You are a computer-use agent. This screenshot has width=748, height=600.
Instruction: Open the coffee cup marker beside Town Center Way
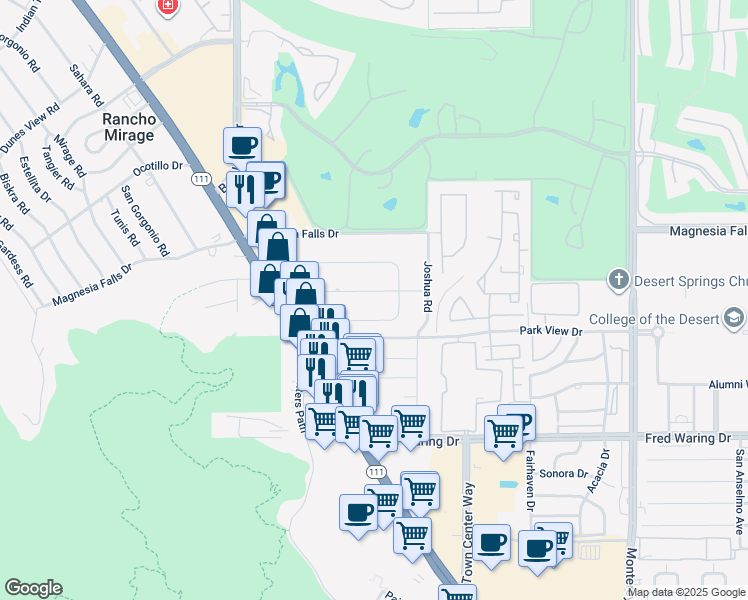click(x=491, y=543)
